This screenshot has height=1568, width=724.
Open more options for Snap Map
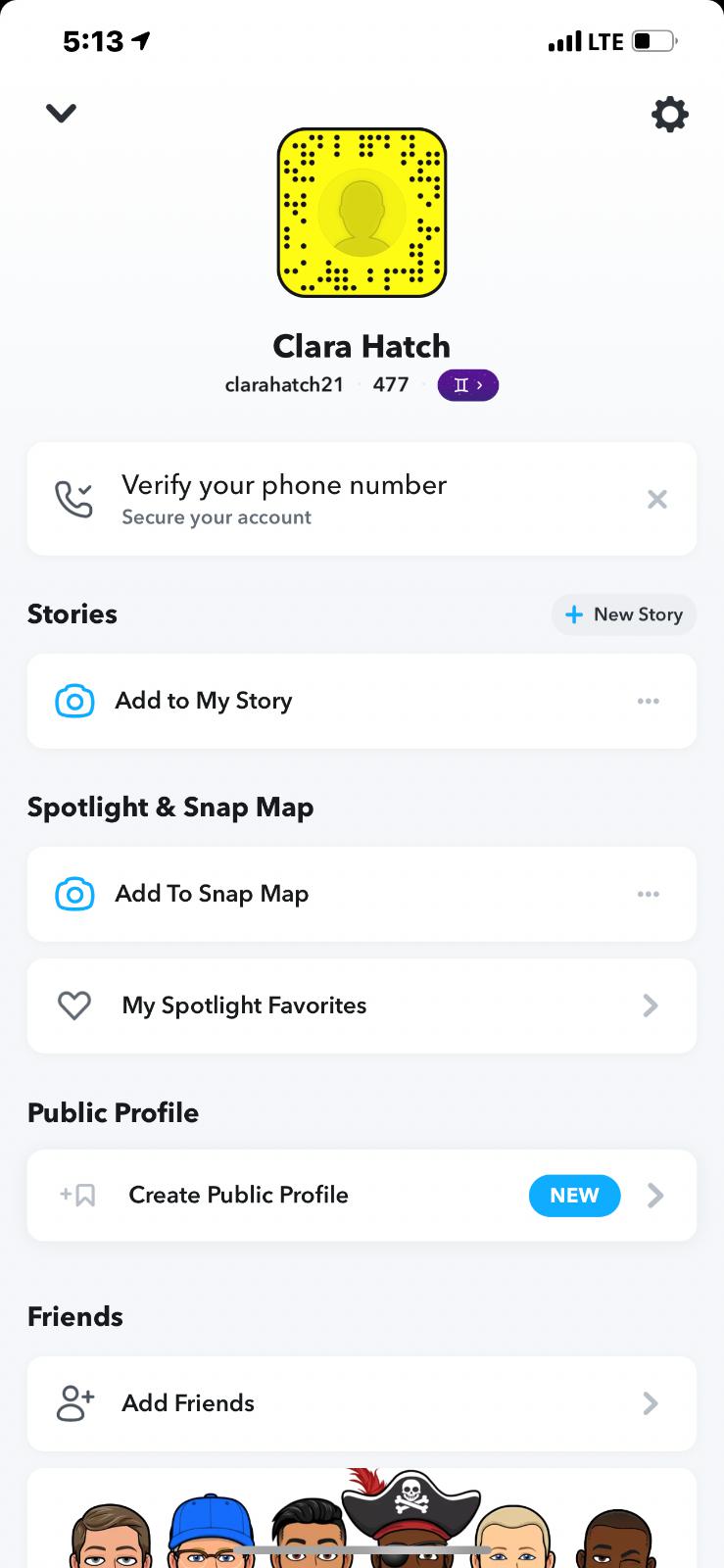649,894
